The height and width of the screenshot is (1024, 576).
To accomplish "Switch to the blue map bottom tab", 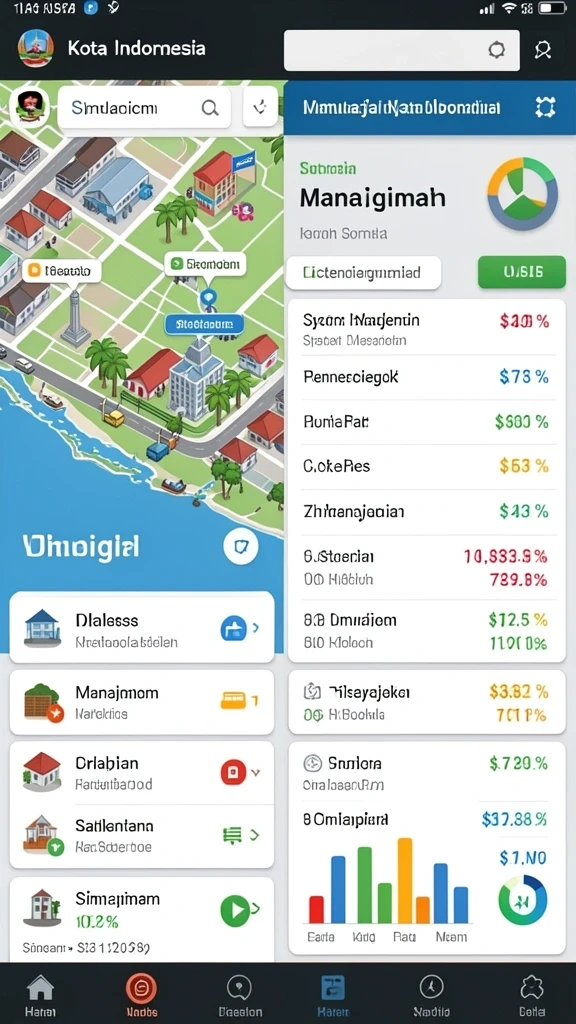I will (x=334, y=994).
